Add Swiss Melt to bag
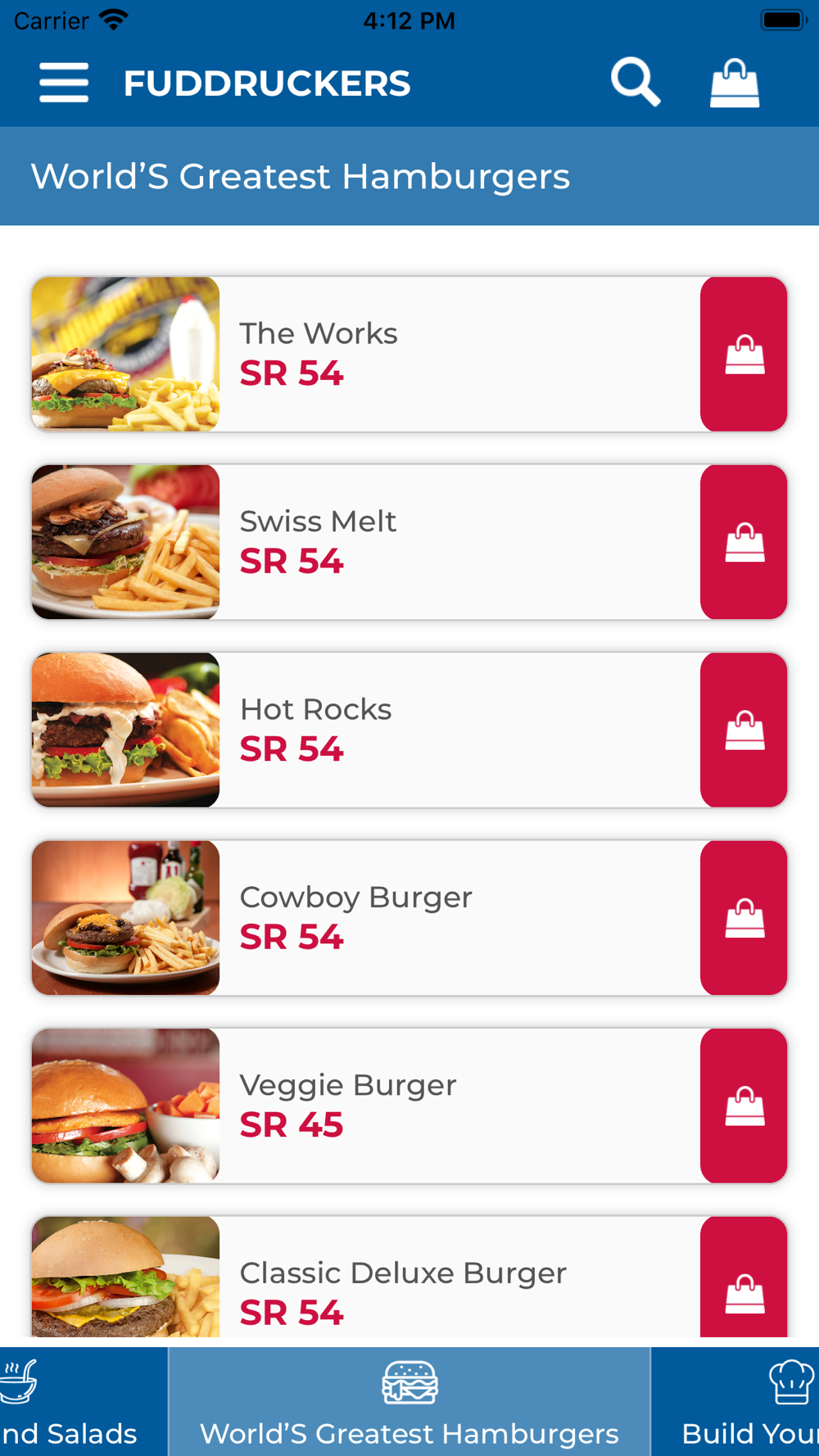This screenshot has width=819, height=1456. (744, 542)
